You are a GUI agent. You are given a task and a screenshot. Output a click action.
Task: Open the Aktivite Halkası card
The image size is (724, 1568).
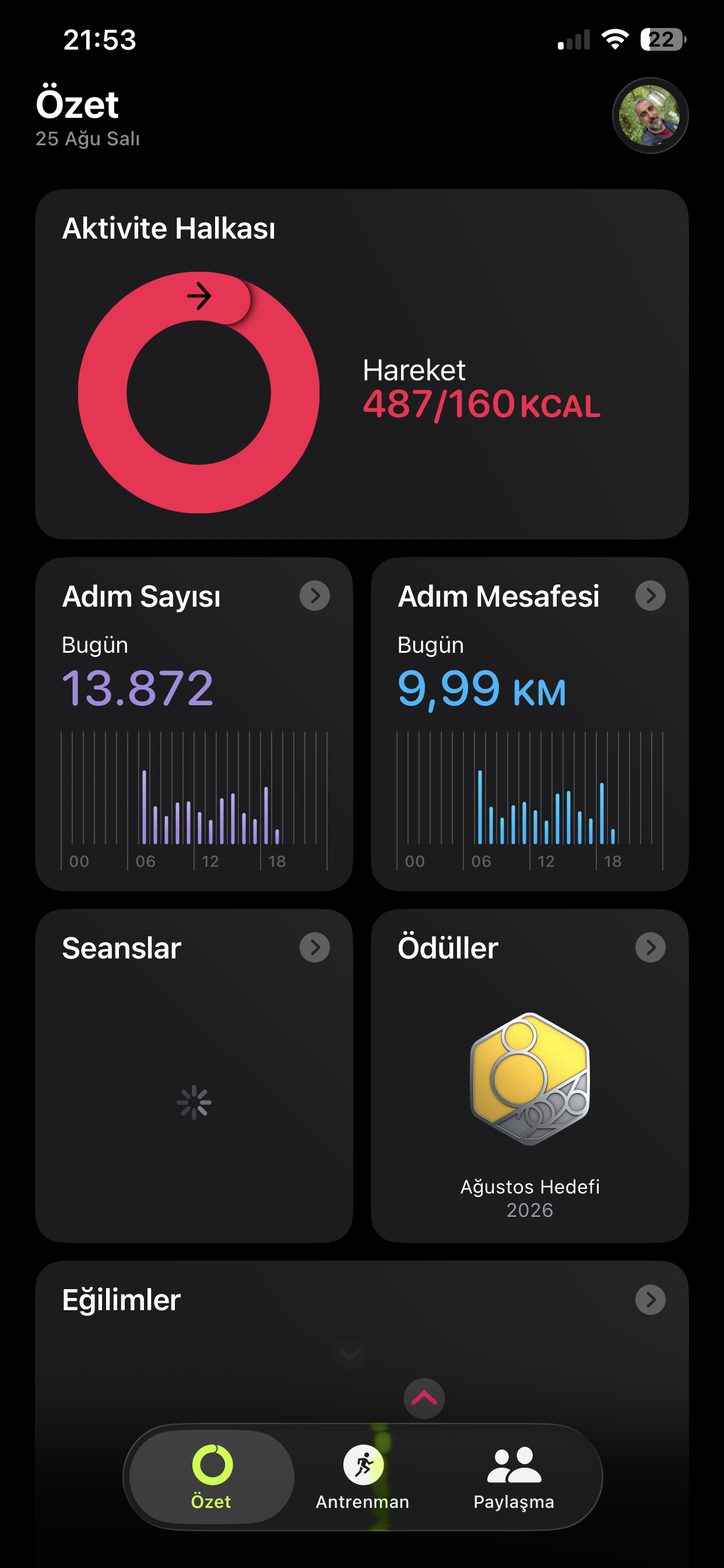362,364
